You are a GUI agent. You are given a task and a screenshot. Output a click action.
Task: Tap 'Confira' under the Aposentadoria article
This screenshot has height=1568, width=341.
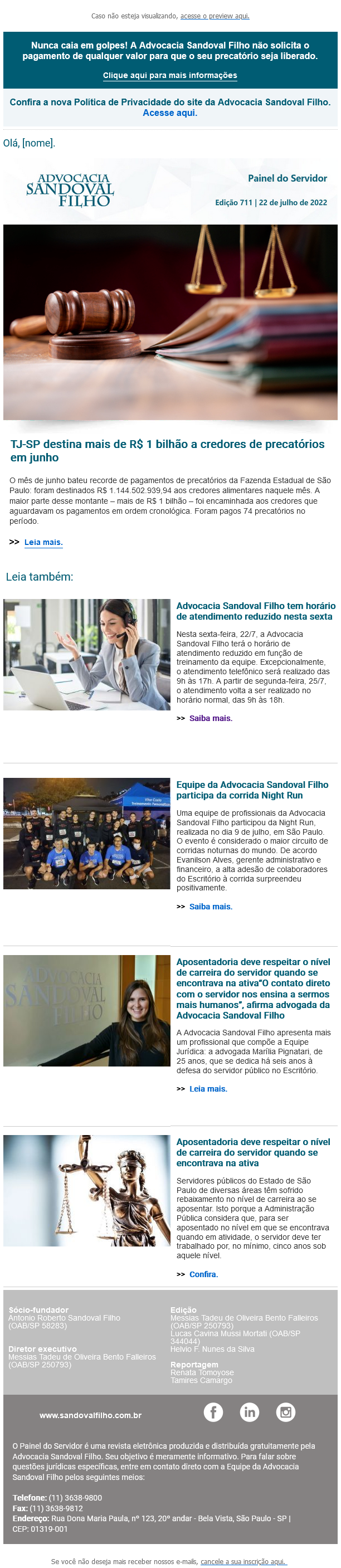203,1274
